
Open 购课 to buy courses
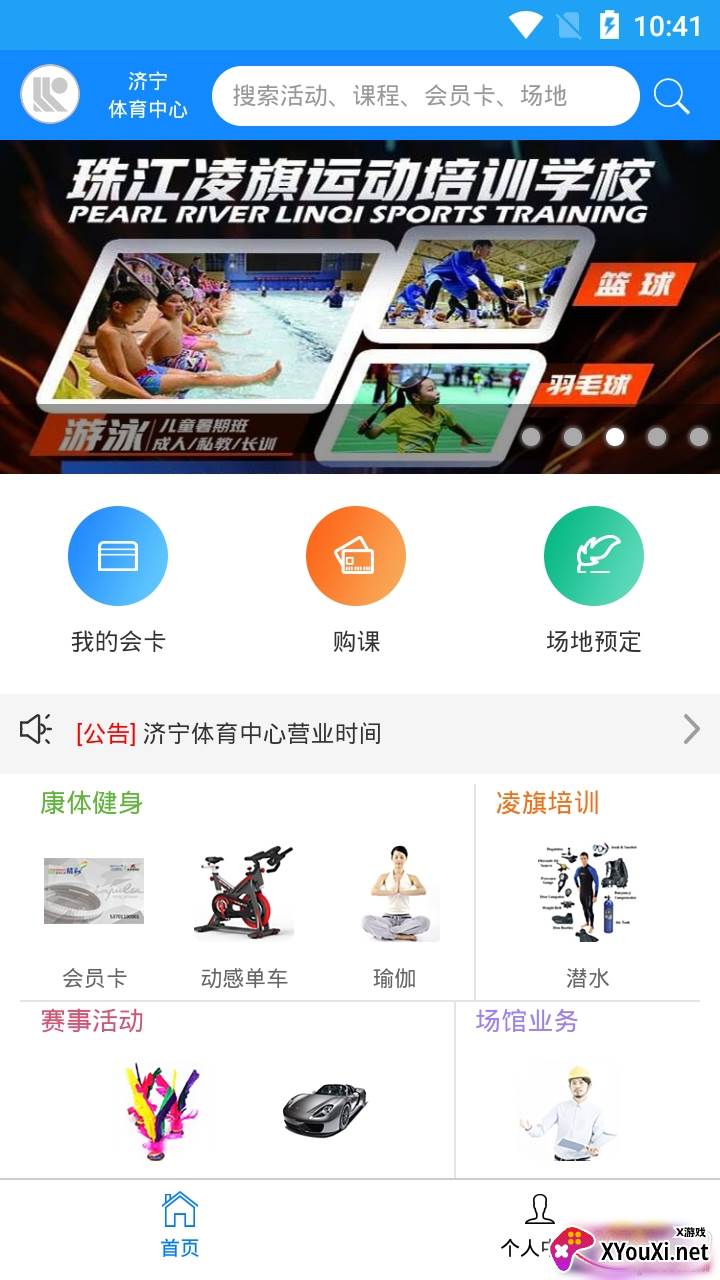pyautogui.click(x=356, y=556)
